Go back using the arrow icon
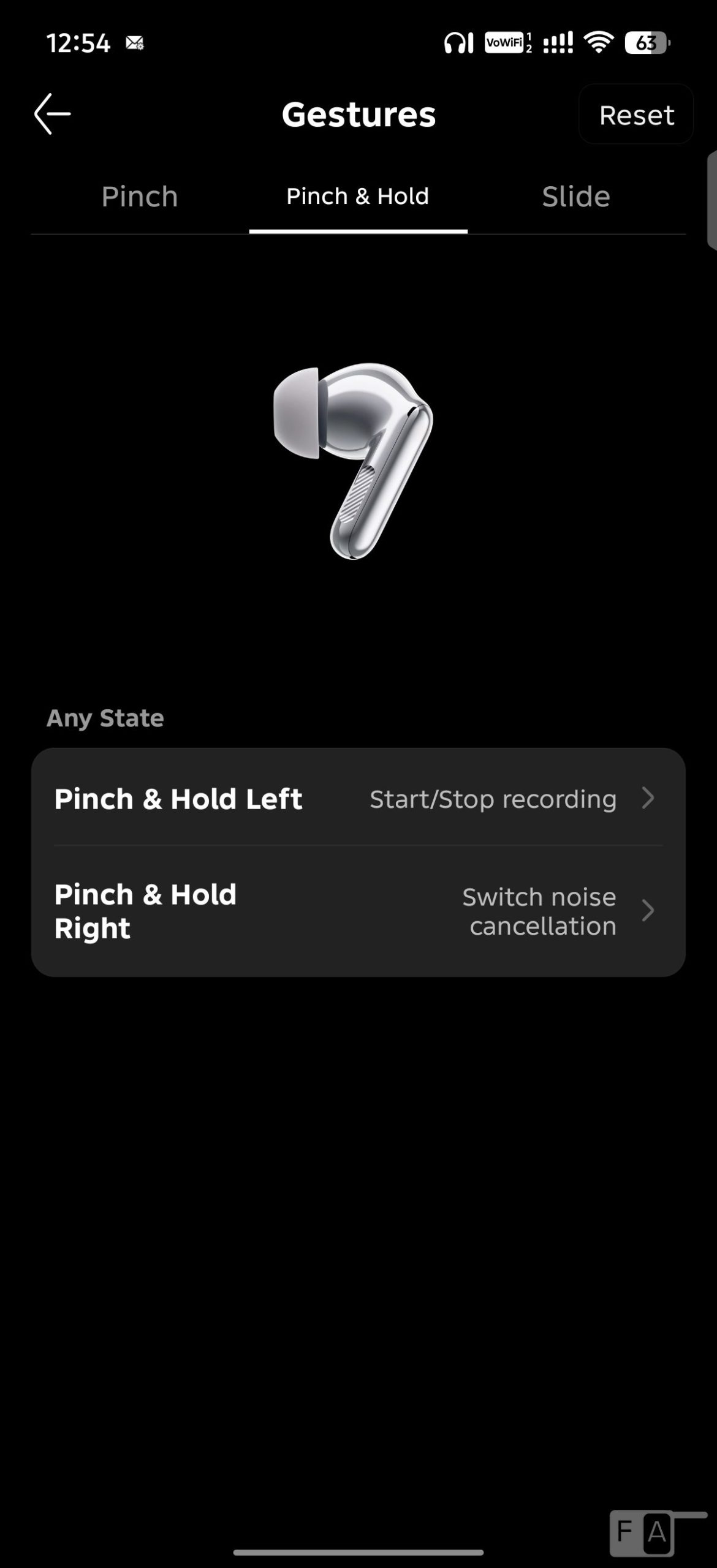The height and width of the screenshot is (1568, 717). click(53, 114)
